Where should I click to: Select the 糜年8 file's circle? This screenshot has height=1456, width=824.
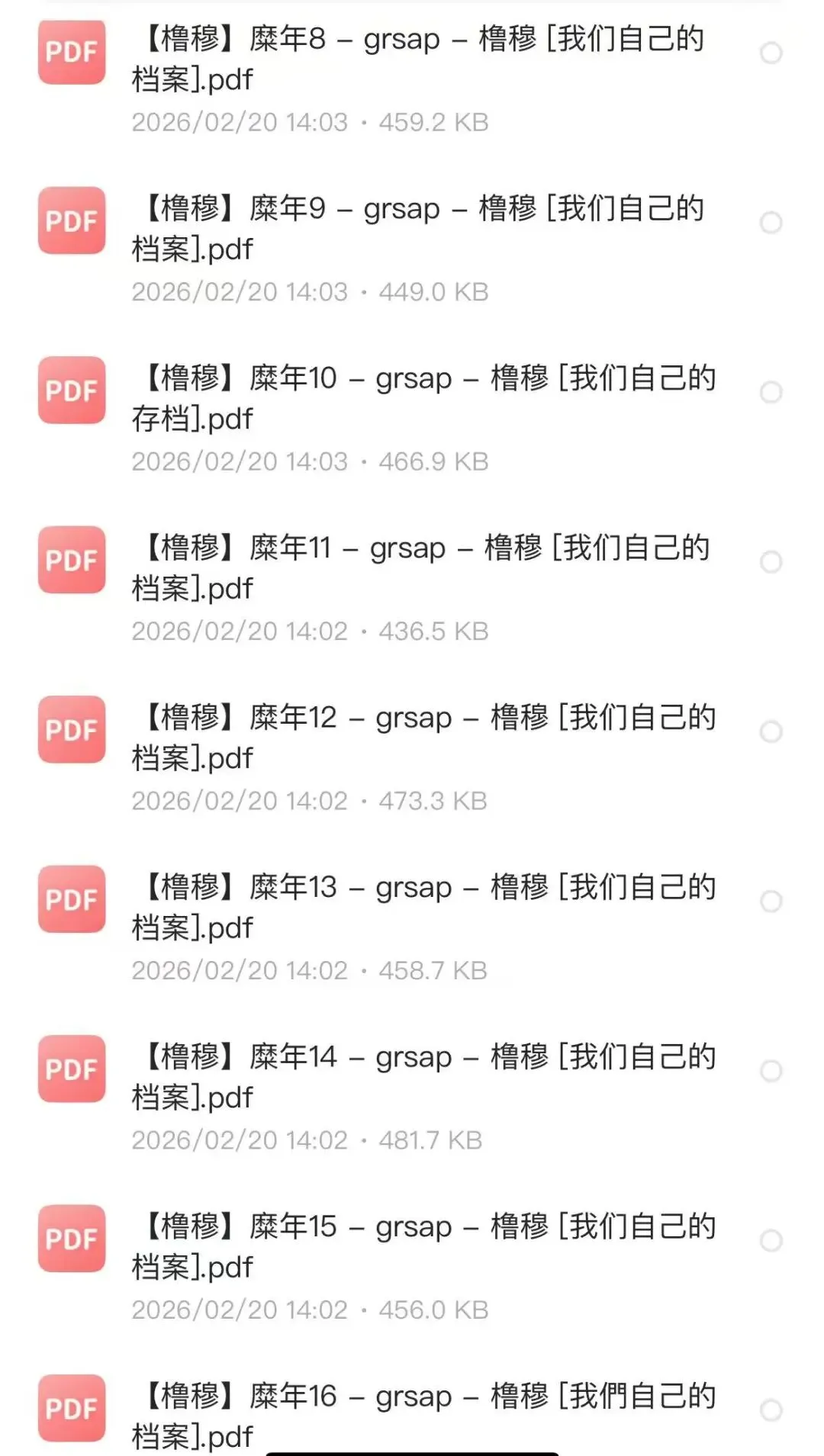pos(771,53)
